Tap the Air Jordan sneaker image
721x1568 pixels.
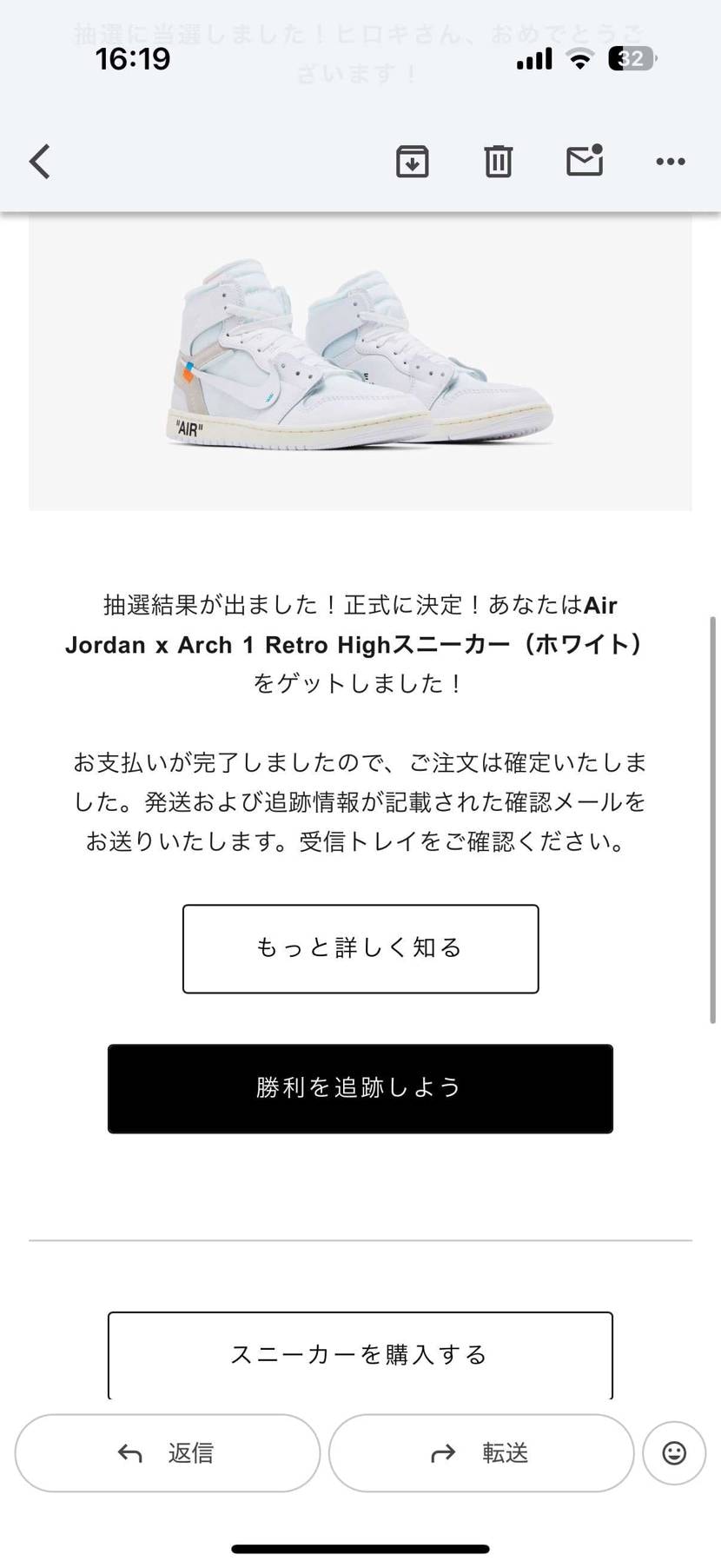(360, 365)
